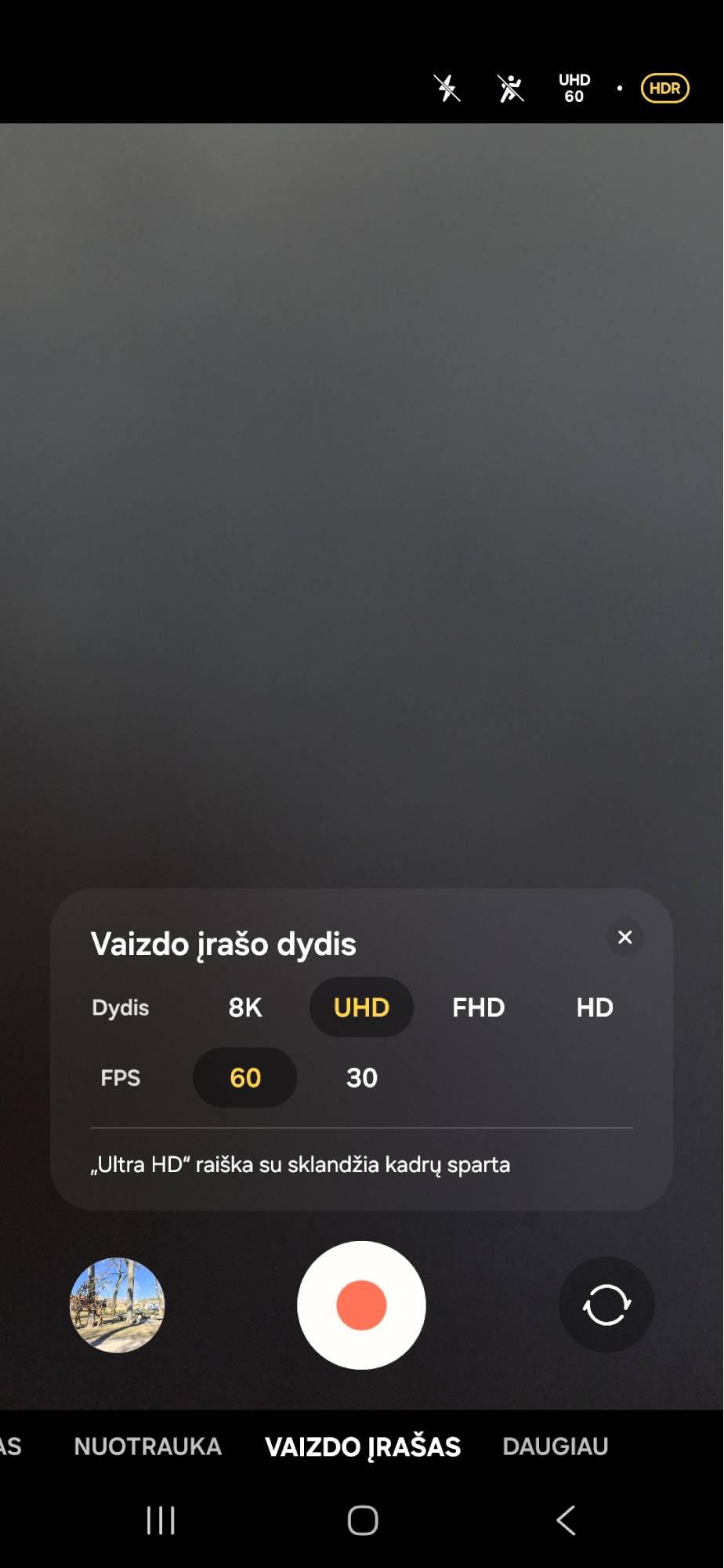Image resolution: width=724 pixels, height=1568 pixels.
Task: Toggle the flash icon
Action: (x=447, y=88)
